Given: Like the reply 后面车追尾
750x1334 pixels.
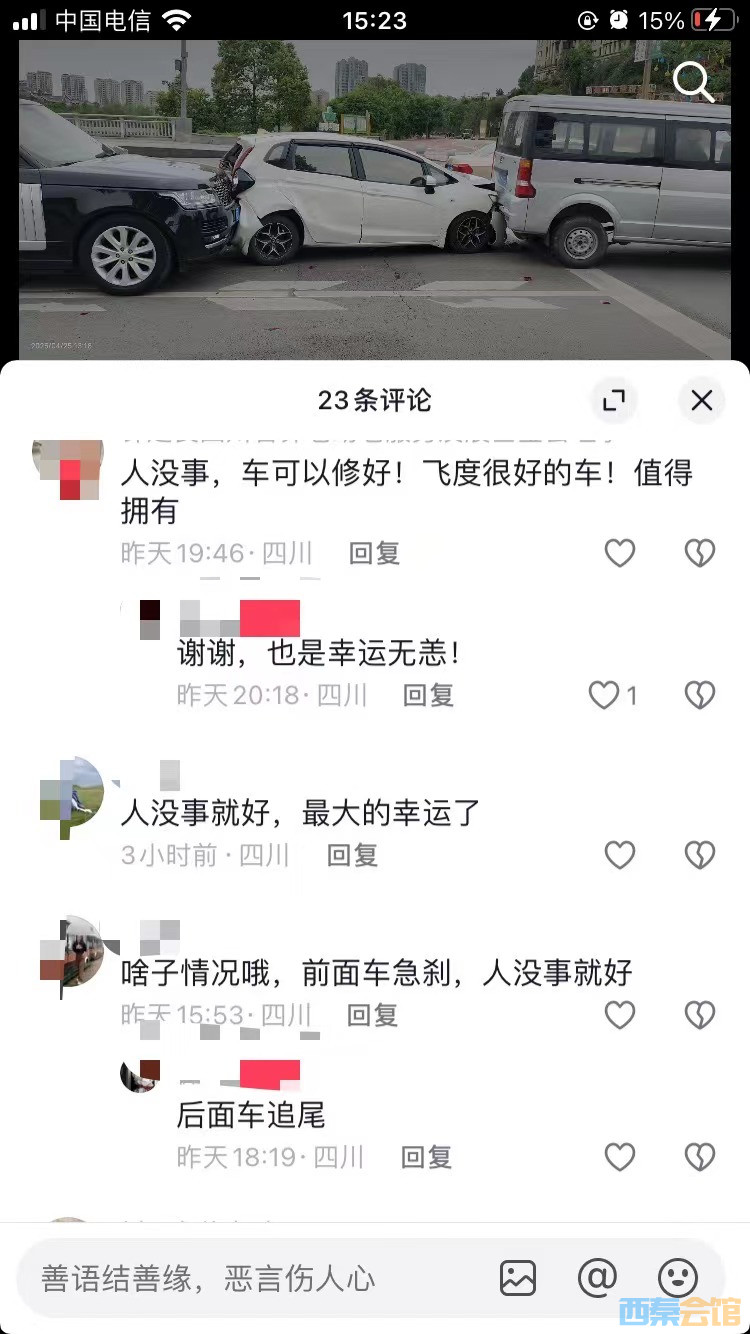Looking at the screenshot, I should click(x=620, y=1157).
